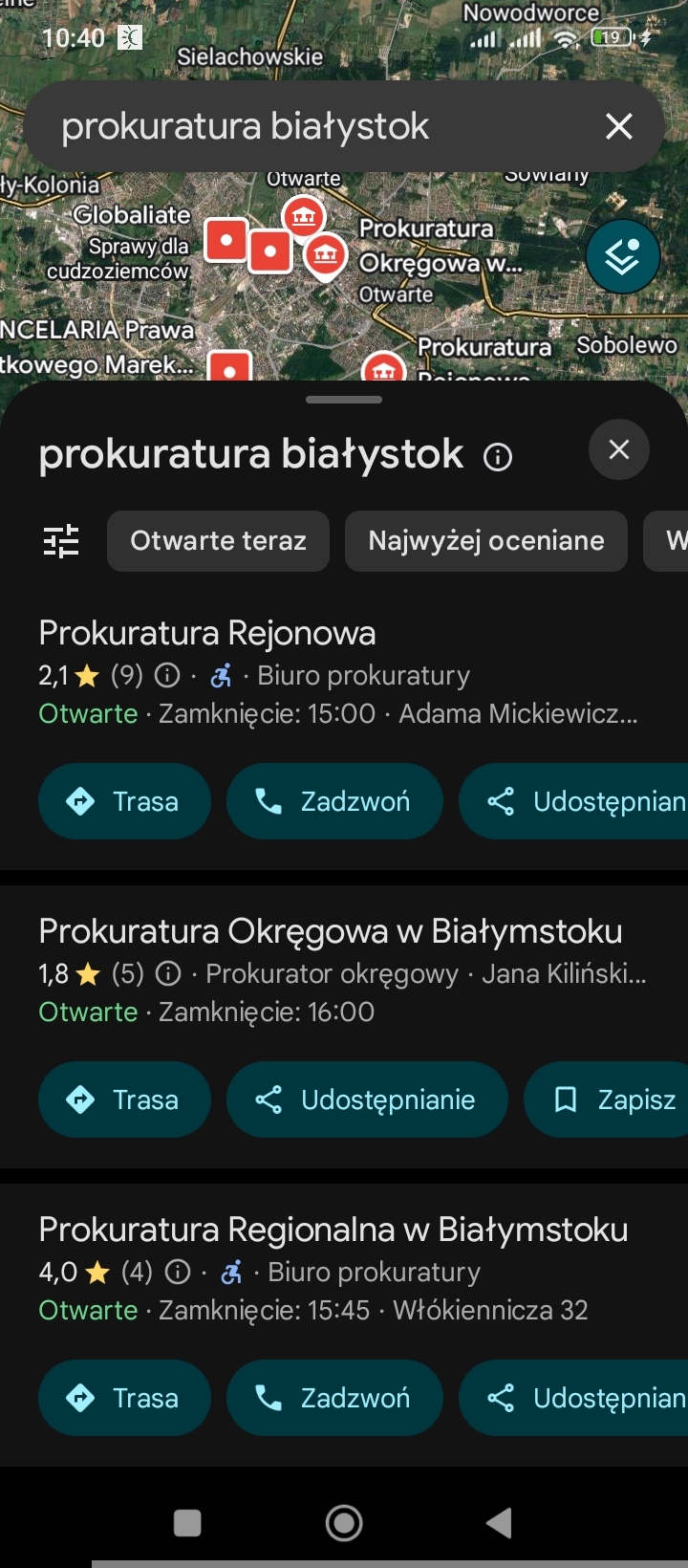Apply the Otwarte teraz filter chip

point(218,541)
